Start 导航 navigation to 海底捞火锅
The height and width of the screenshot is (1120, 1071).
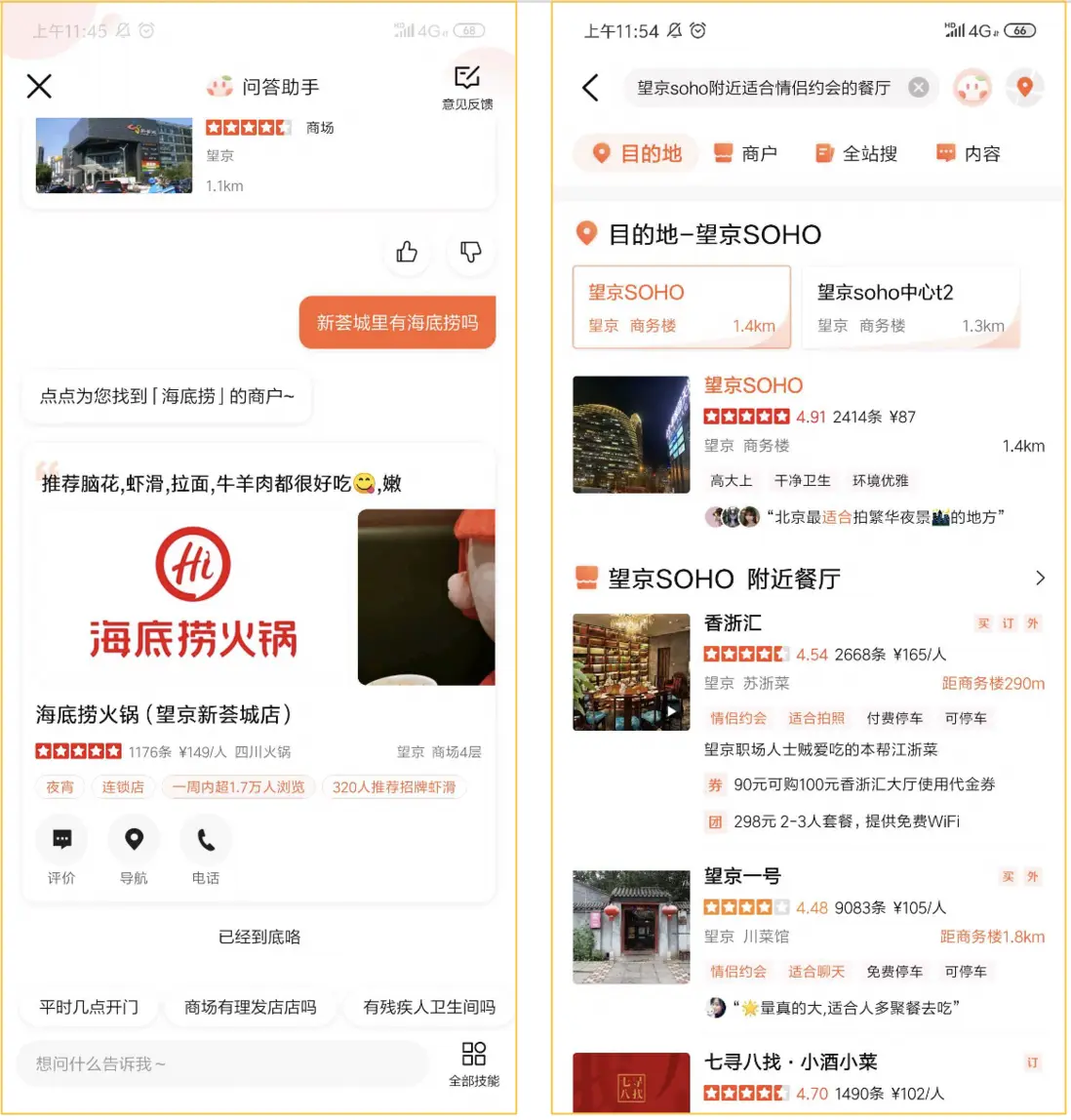[x=134, y=849]
